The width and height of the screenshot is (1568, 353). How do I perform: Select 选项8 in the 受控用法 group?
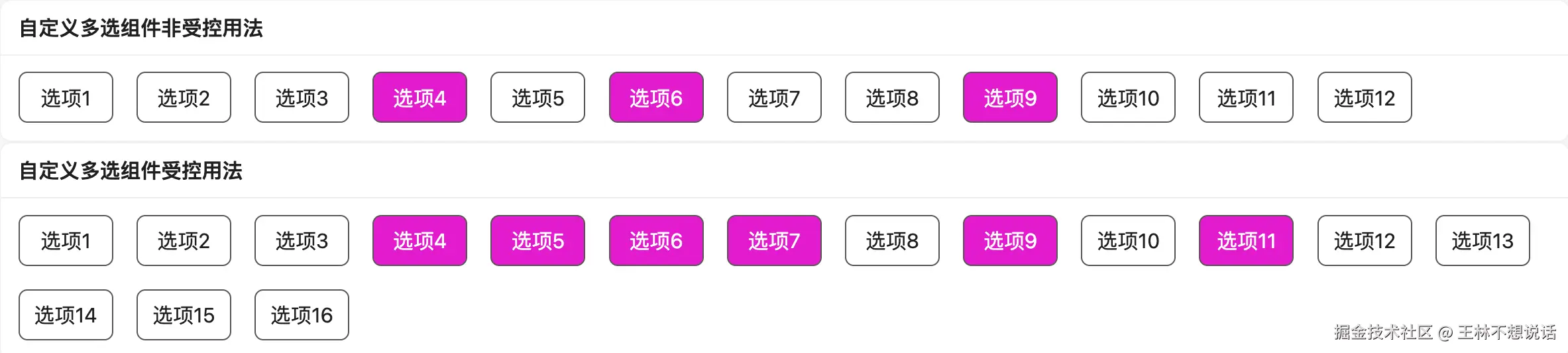(x=892, y=240)
